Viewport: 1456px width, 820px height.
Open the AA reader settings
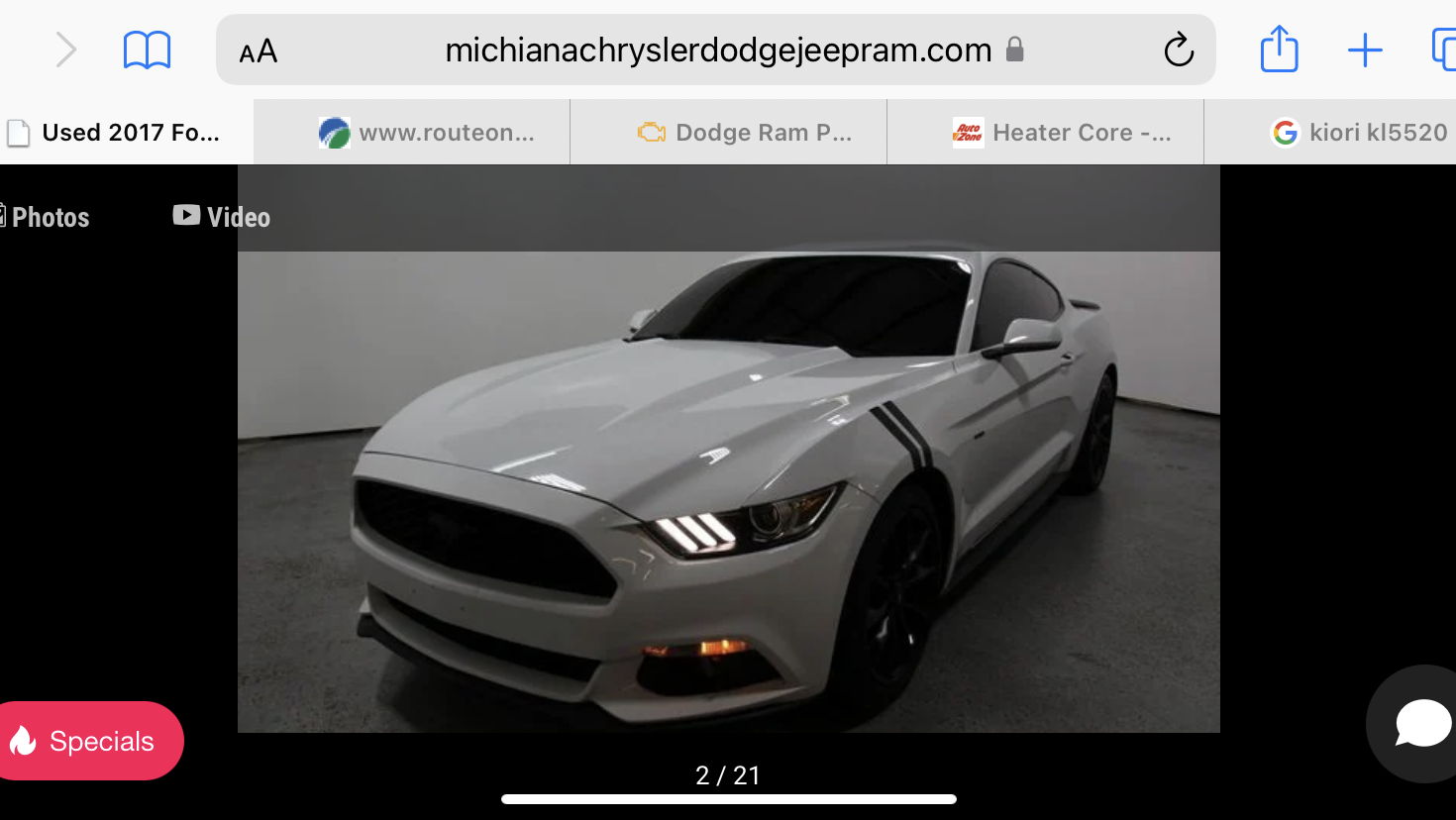259,51
